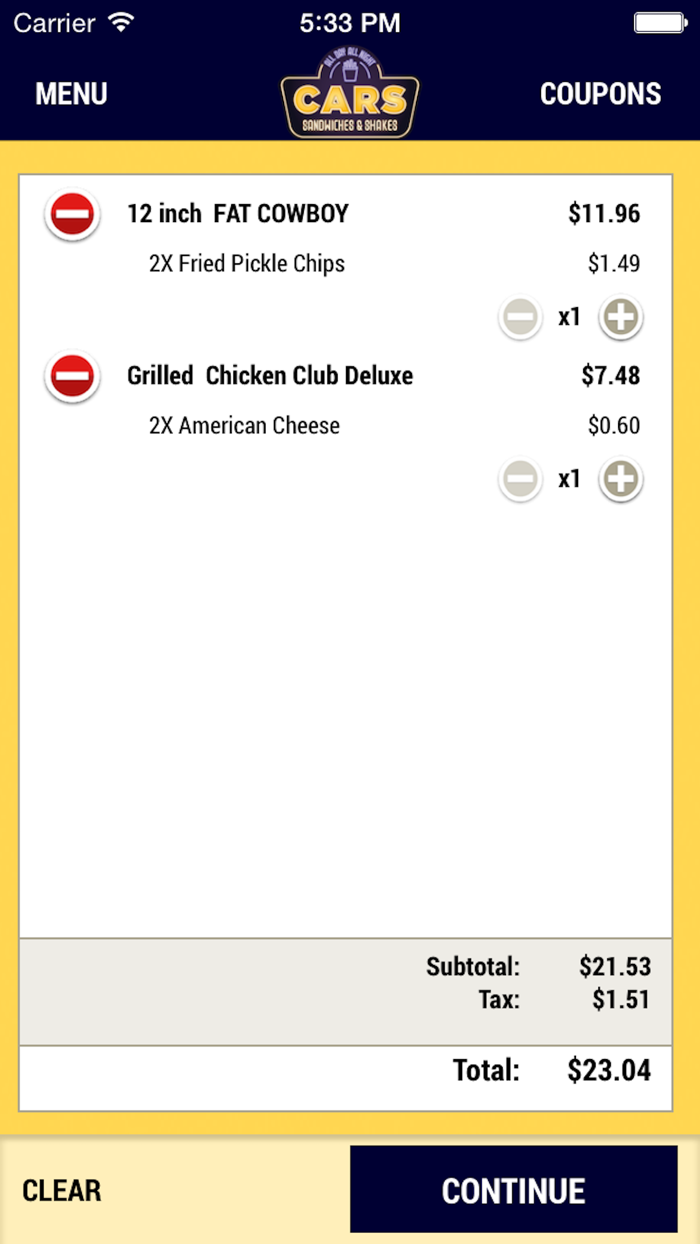Increase quantity of Grilled Chicken Club Deluxe

[621, 480]
